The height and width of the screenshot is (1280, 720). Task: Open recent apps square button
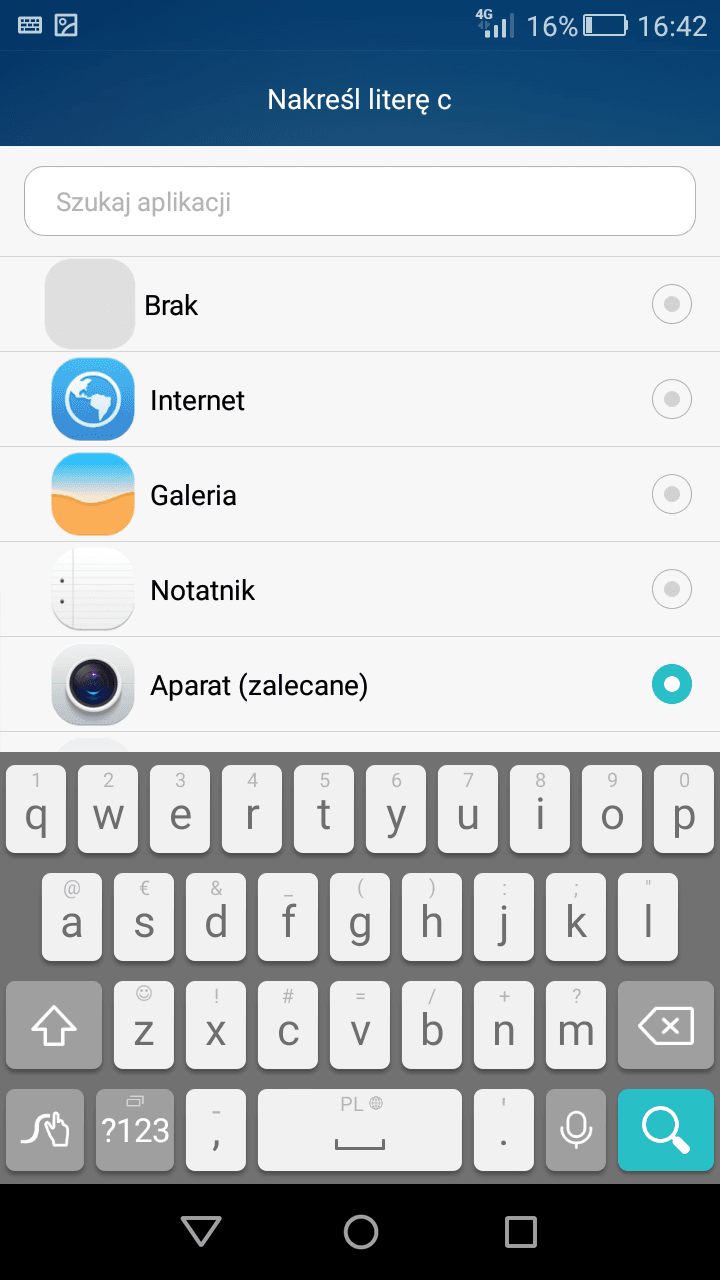[x=520, y=1231]
